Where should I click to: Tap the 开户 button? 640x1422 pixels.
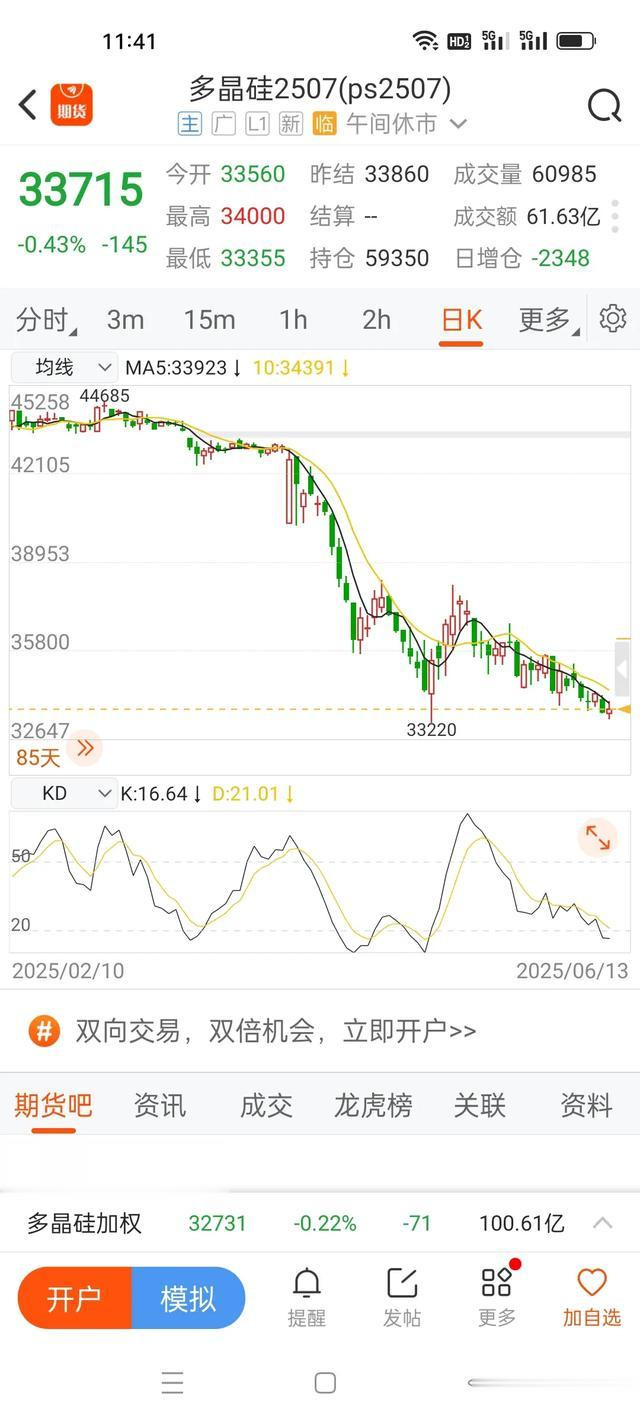pyautogui.click(x=75, y=1298)
